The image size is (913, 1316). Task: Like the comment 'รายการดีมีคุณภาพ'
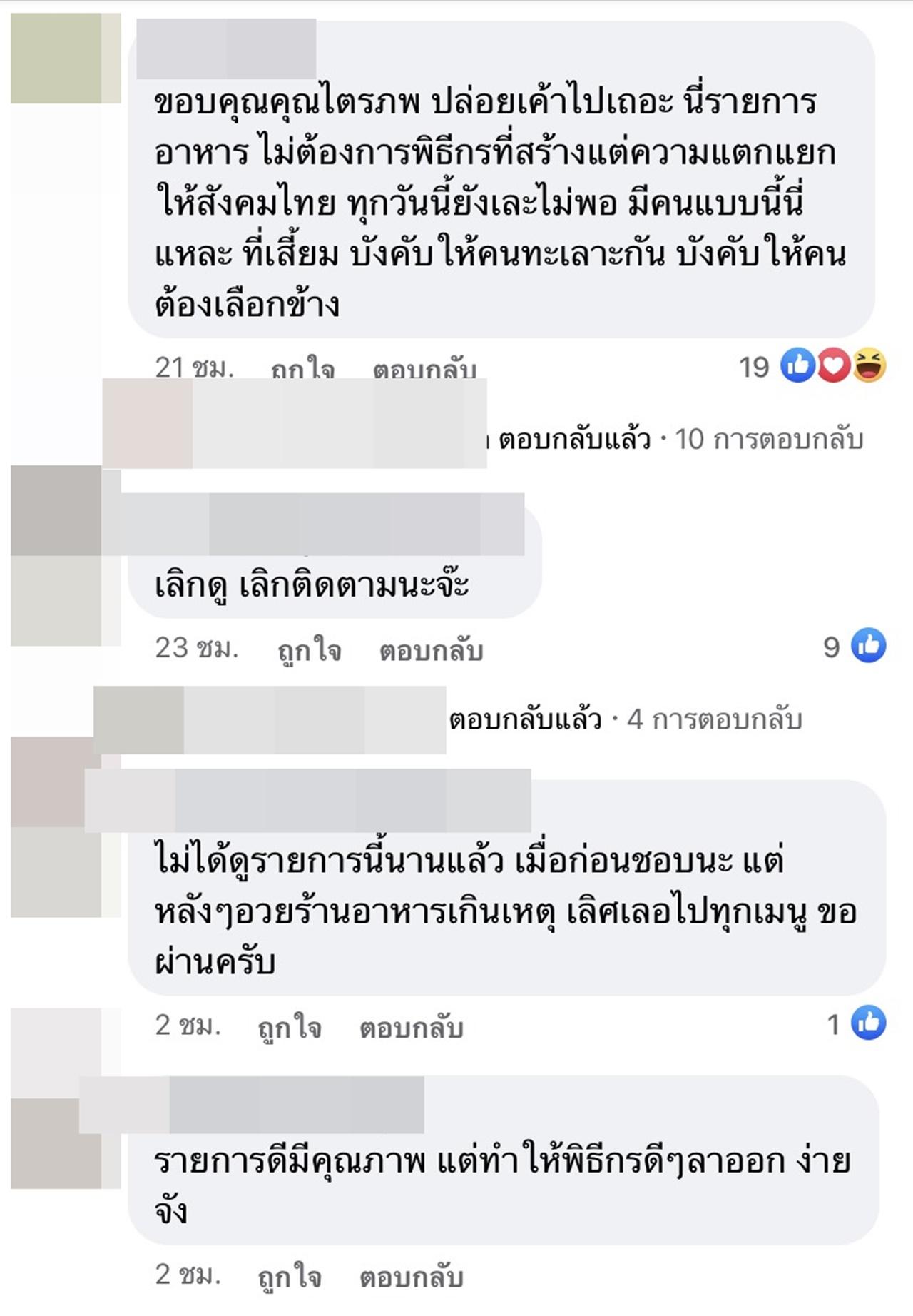tap(289, 1276)
